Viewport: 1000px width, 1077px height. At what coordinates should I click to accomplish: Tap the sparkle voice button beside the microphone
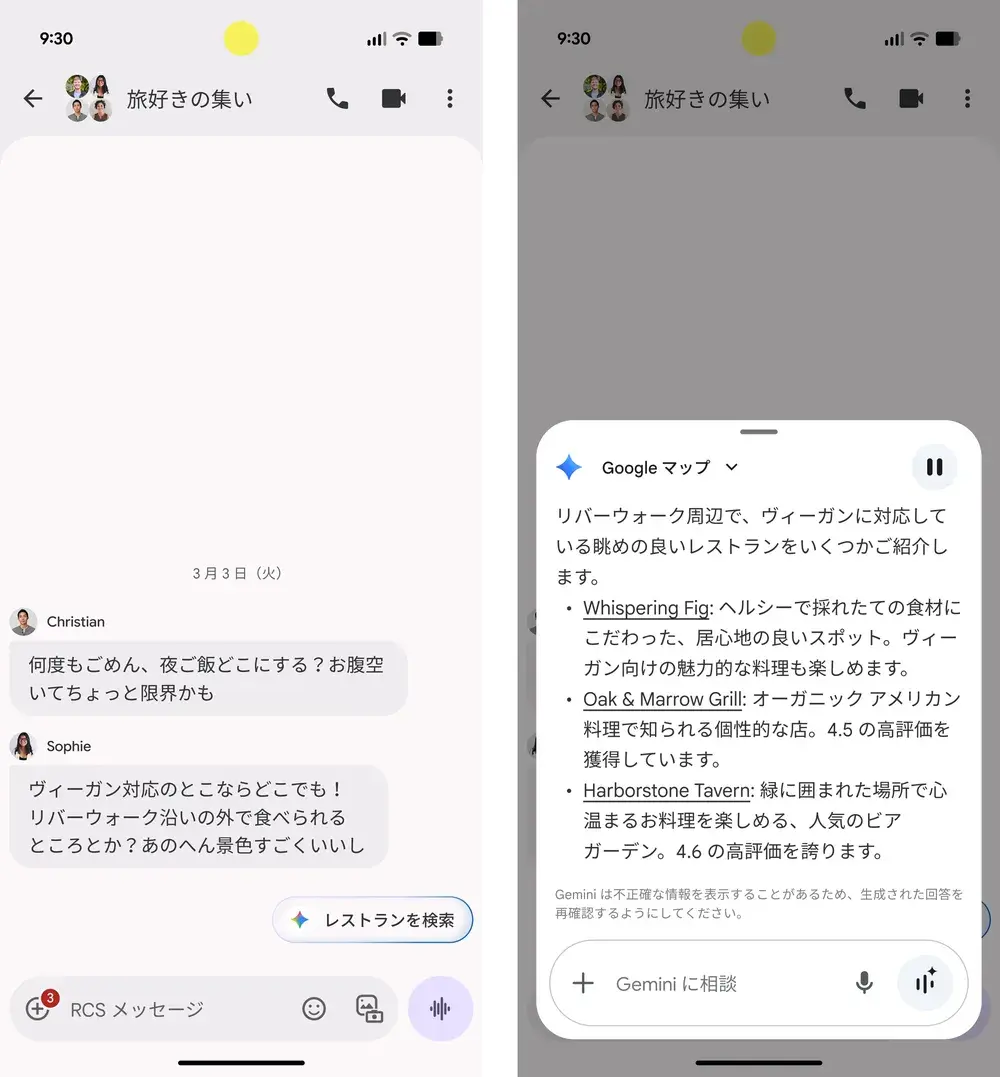pos(925,983)
